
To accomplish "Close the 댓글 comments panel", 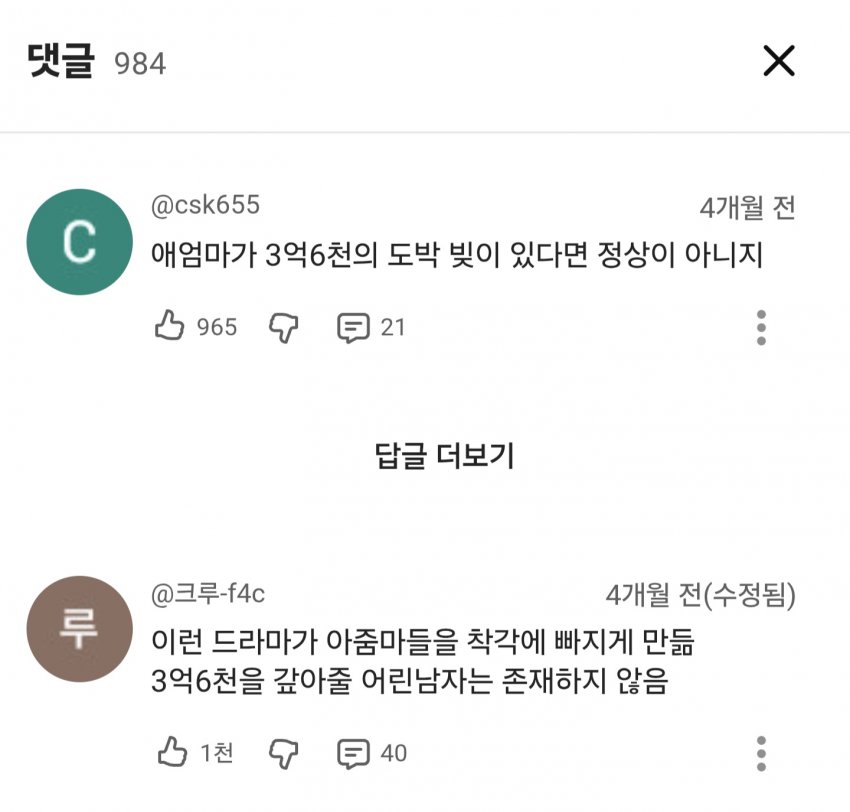I will point(778,62).
